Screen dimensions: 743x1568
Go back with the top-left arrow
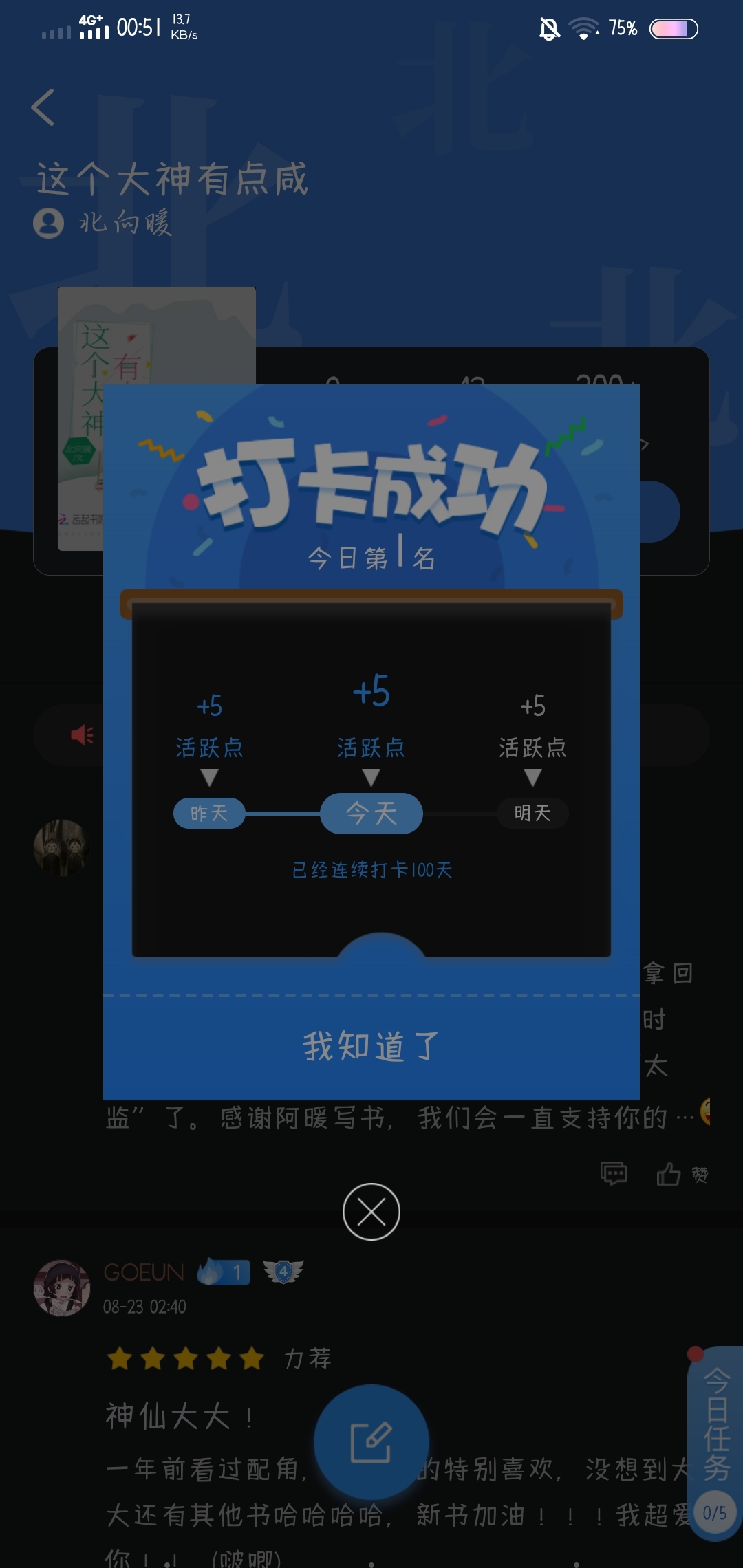43,107
